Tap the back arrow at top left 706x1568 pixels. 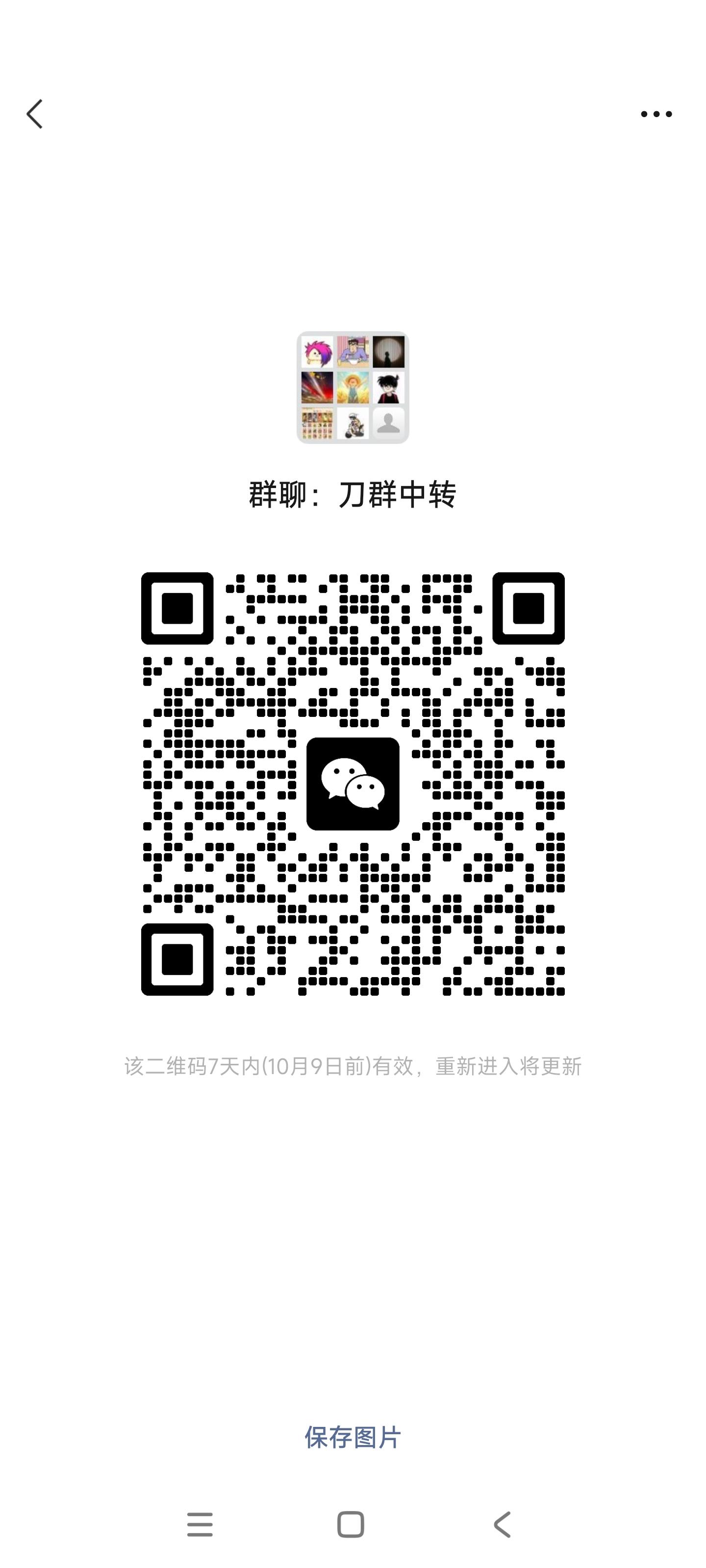tap(35, 114)
